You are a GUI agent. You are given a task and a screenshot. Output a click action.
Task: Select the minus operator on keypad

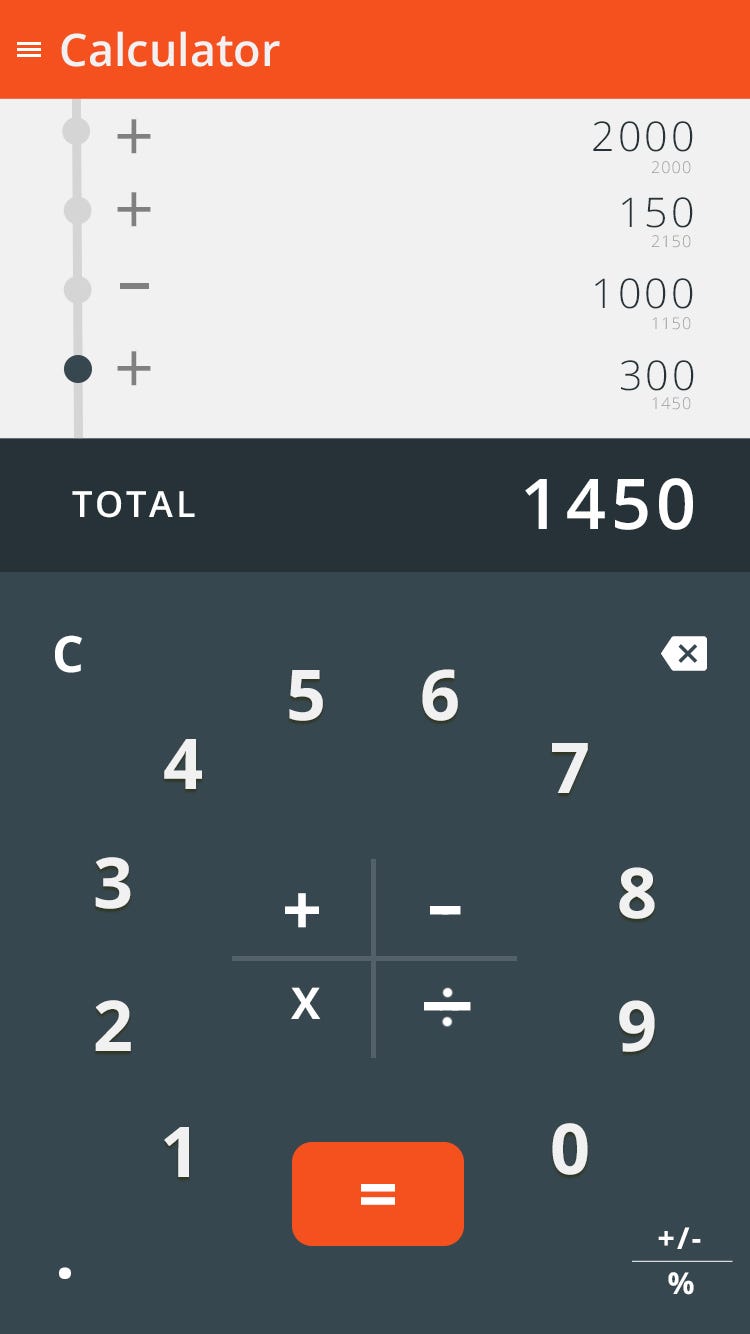click(x=445, y=910)
